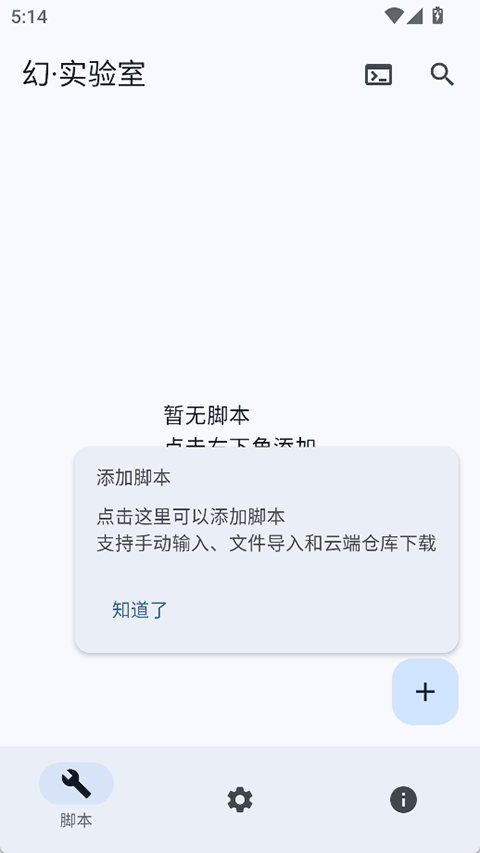The height and width of the screenshot is (853, 480).
Task: Open the terminal console icon
Action: pos(378,75)
